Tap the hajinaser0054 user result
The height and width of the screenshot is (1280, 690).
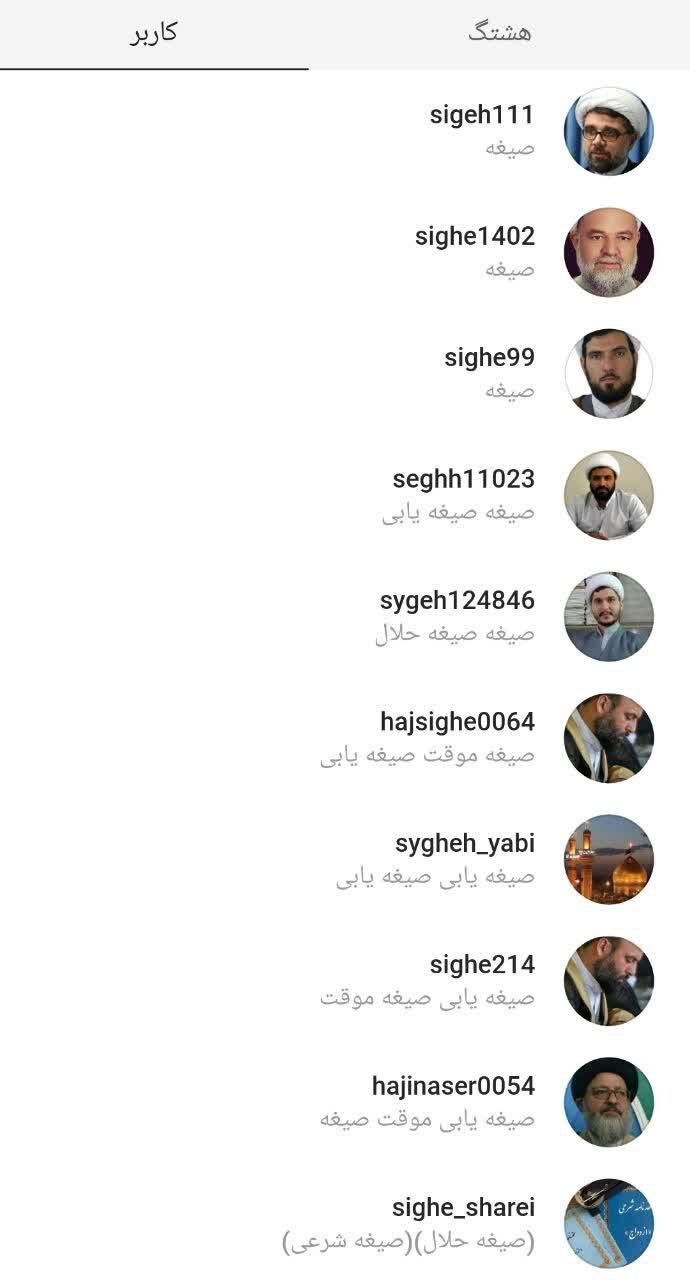coord(345,1101)
